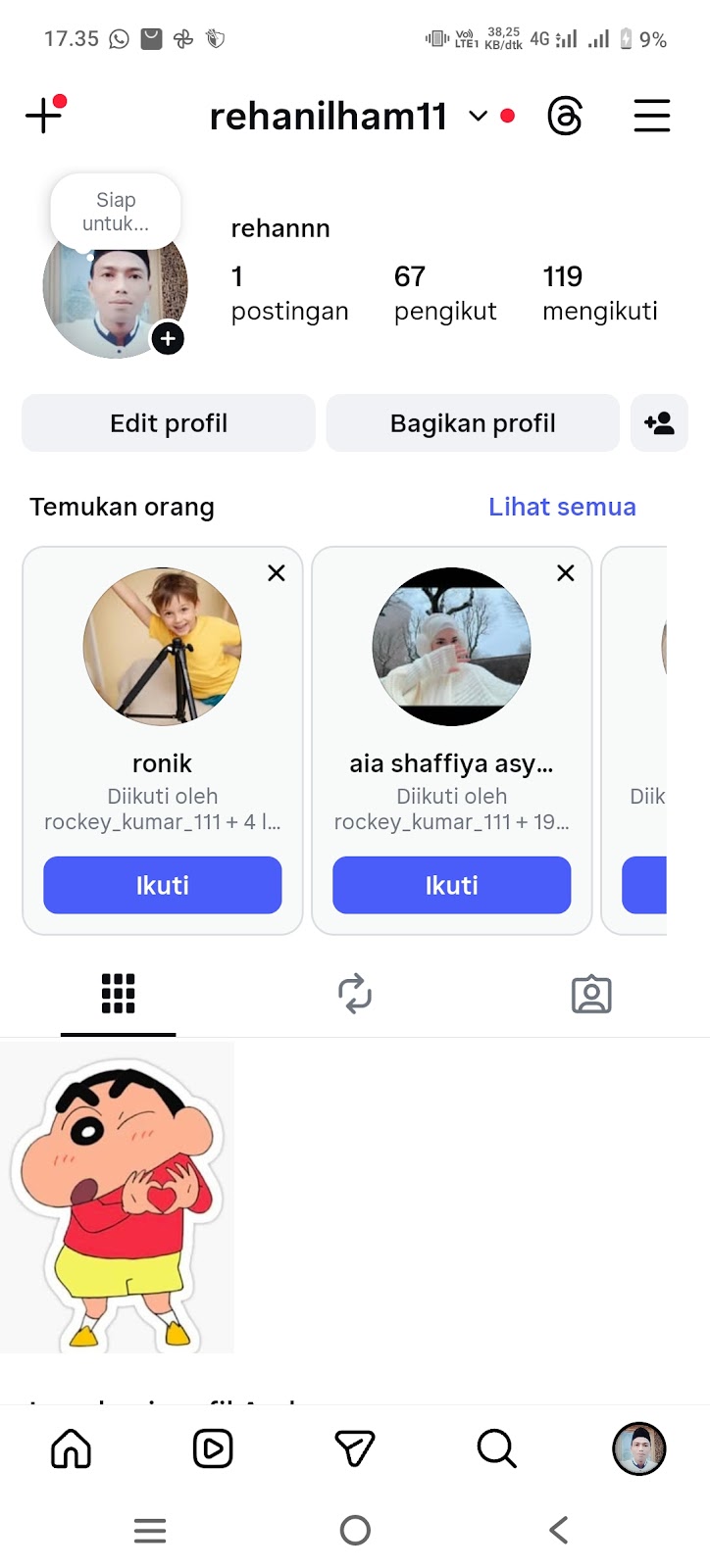Go to the Home feed

[71, 1448]
